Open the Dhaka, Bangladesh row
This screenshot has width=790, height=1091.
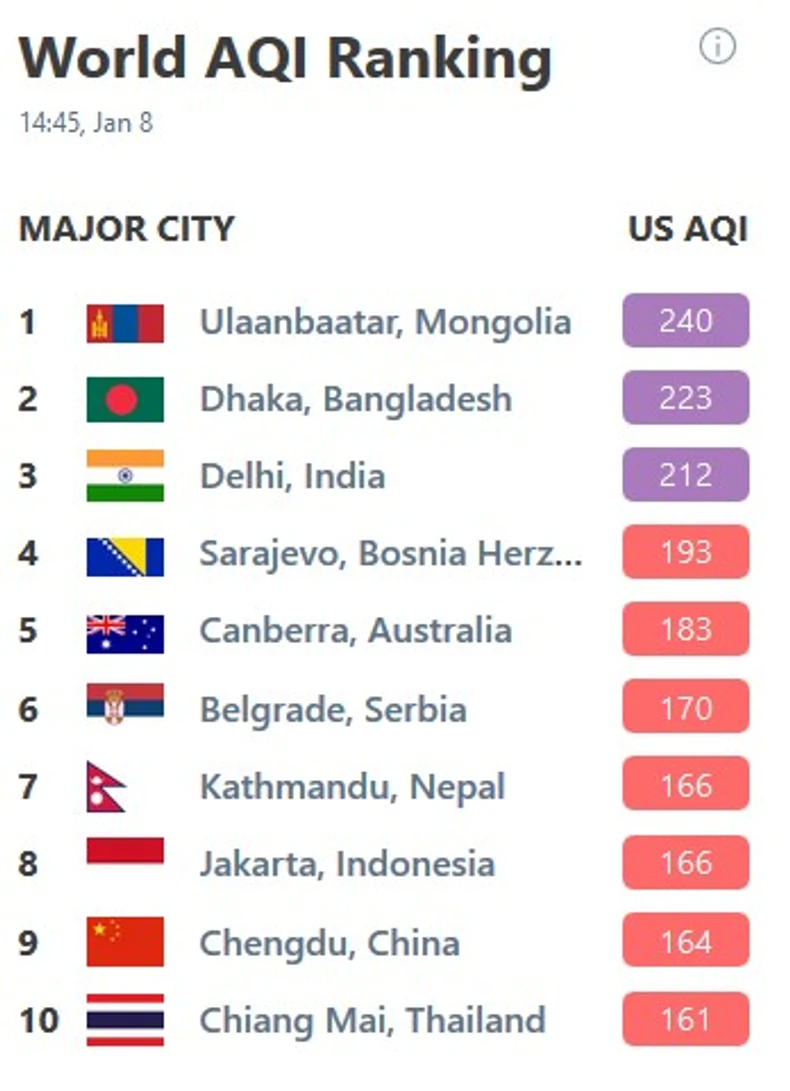[x=384, y=399]
